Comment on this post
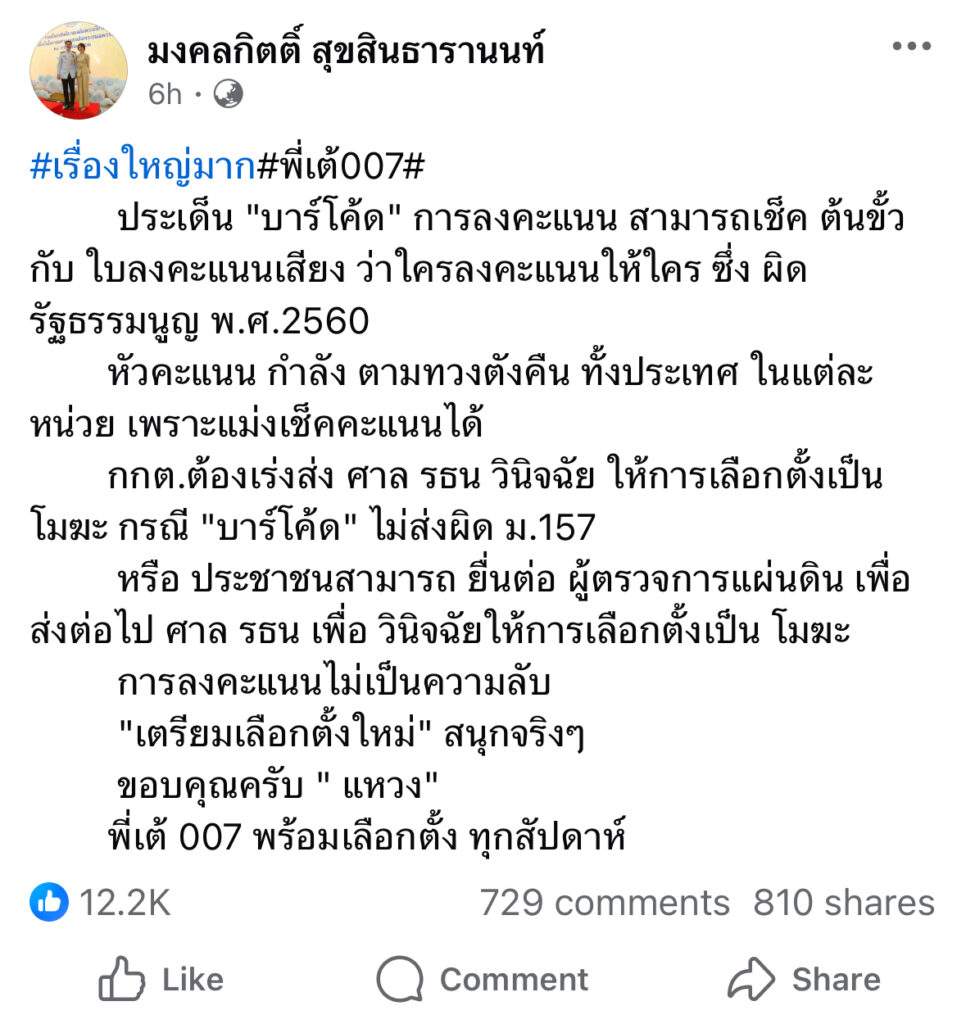The image size is (966, 1024). pos(483,979)
